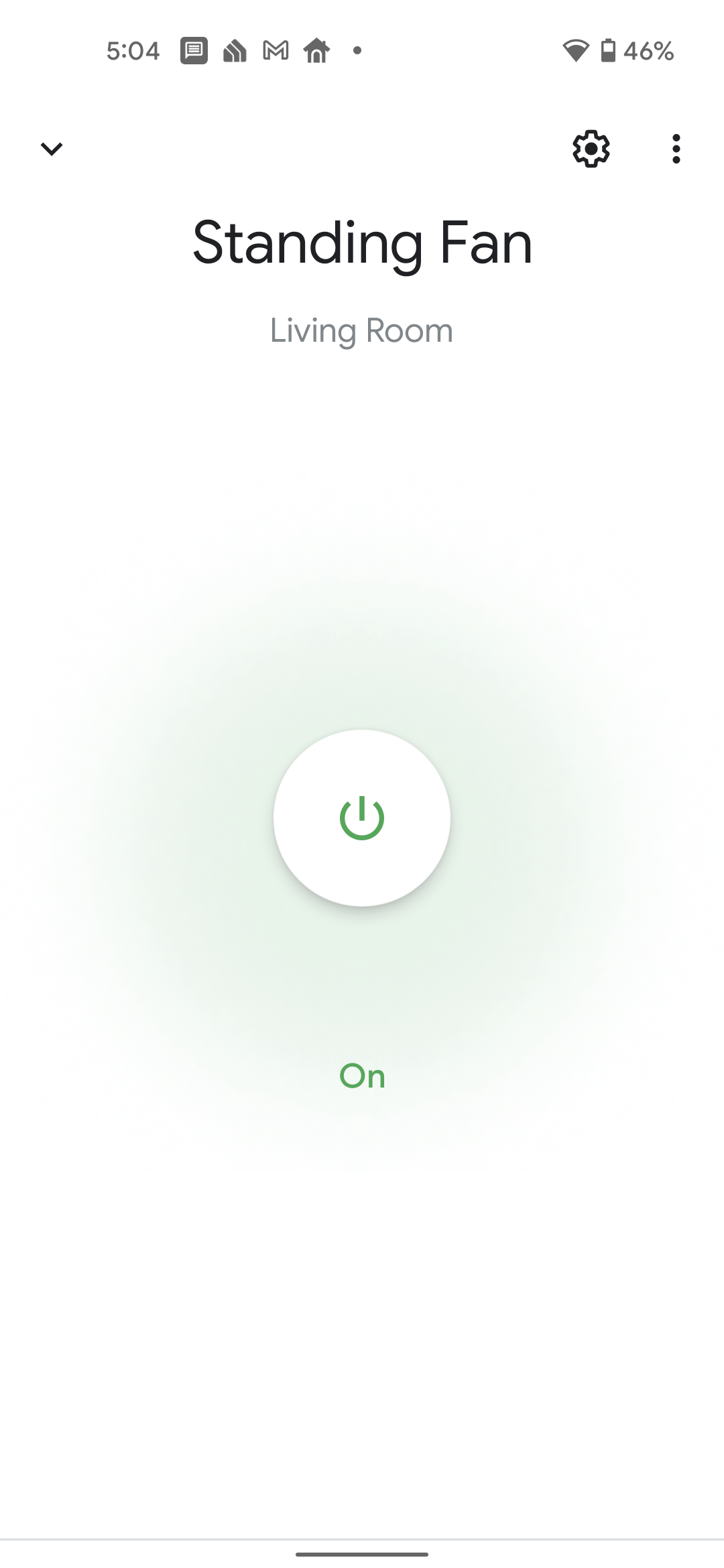
Task: Open Standing Fan device settings gear
Action: click(591, 149)
